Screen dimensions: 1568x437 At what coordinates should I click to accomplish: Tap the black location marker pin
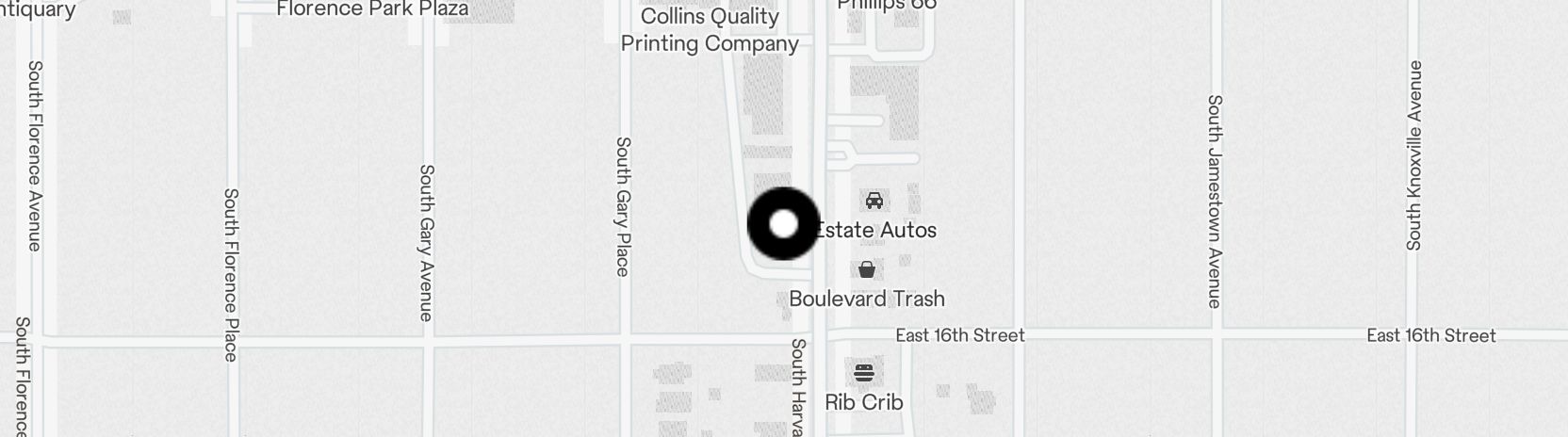[783, 224]
